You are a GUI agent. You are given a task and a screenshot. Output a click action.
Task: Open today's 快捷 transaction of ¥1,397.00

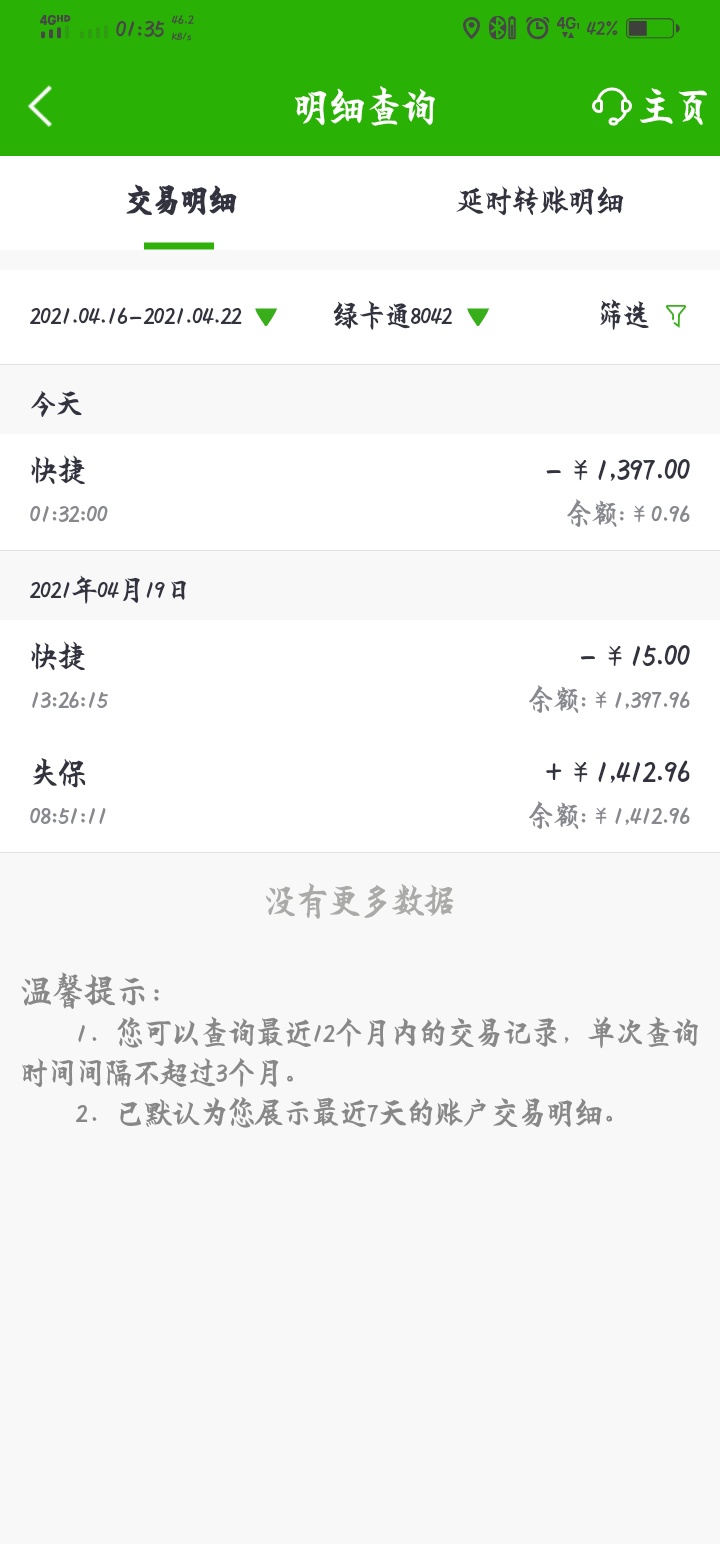[x=360, y=492]
